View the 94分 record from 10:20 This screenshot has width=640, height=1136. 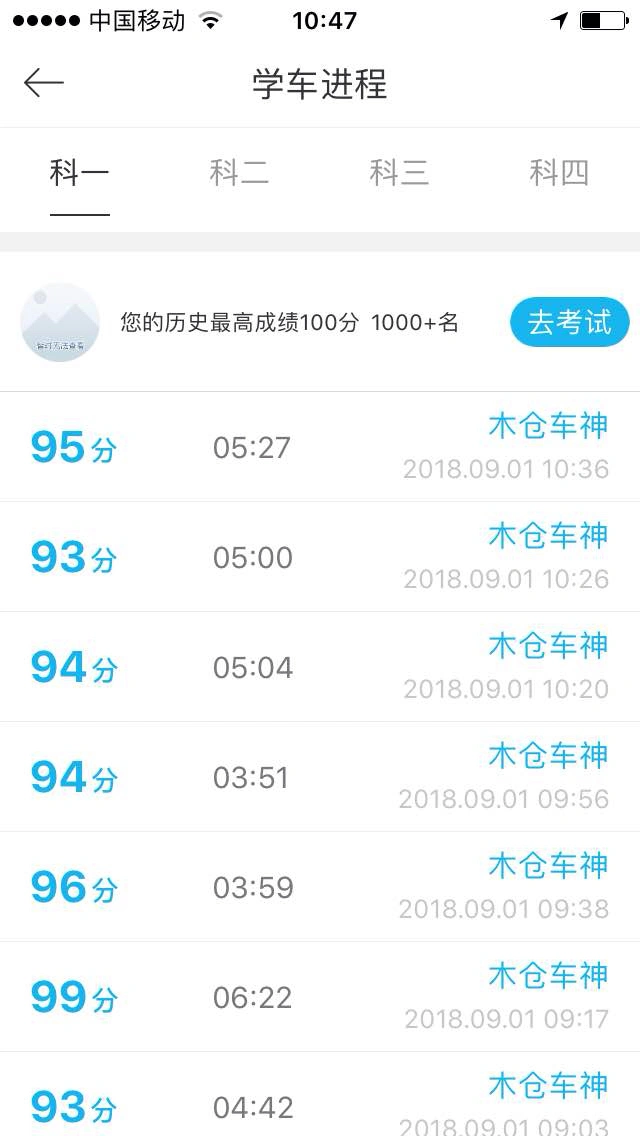(x=320, y=667)
